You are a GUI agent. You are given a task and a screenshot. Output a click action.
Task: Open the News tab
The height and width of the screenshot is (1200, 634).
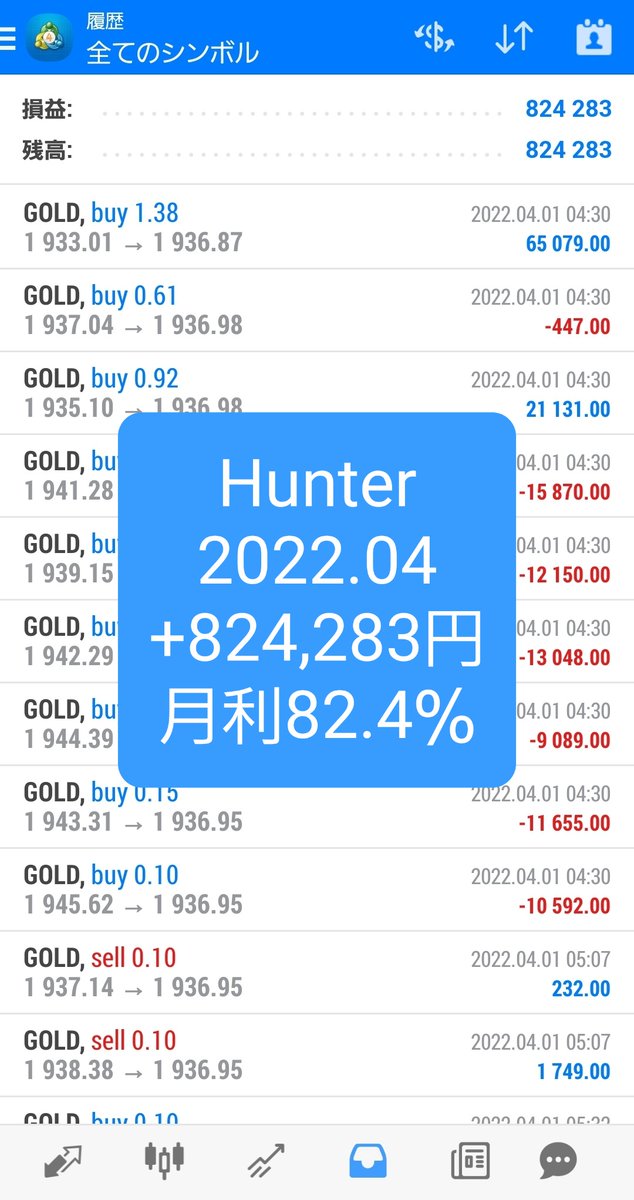tap(469, 1160)
